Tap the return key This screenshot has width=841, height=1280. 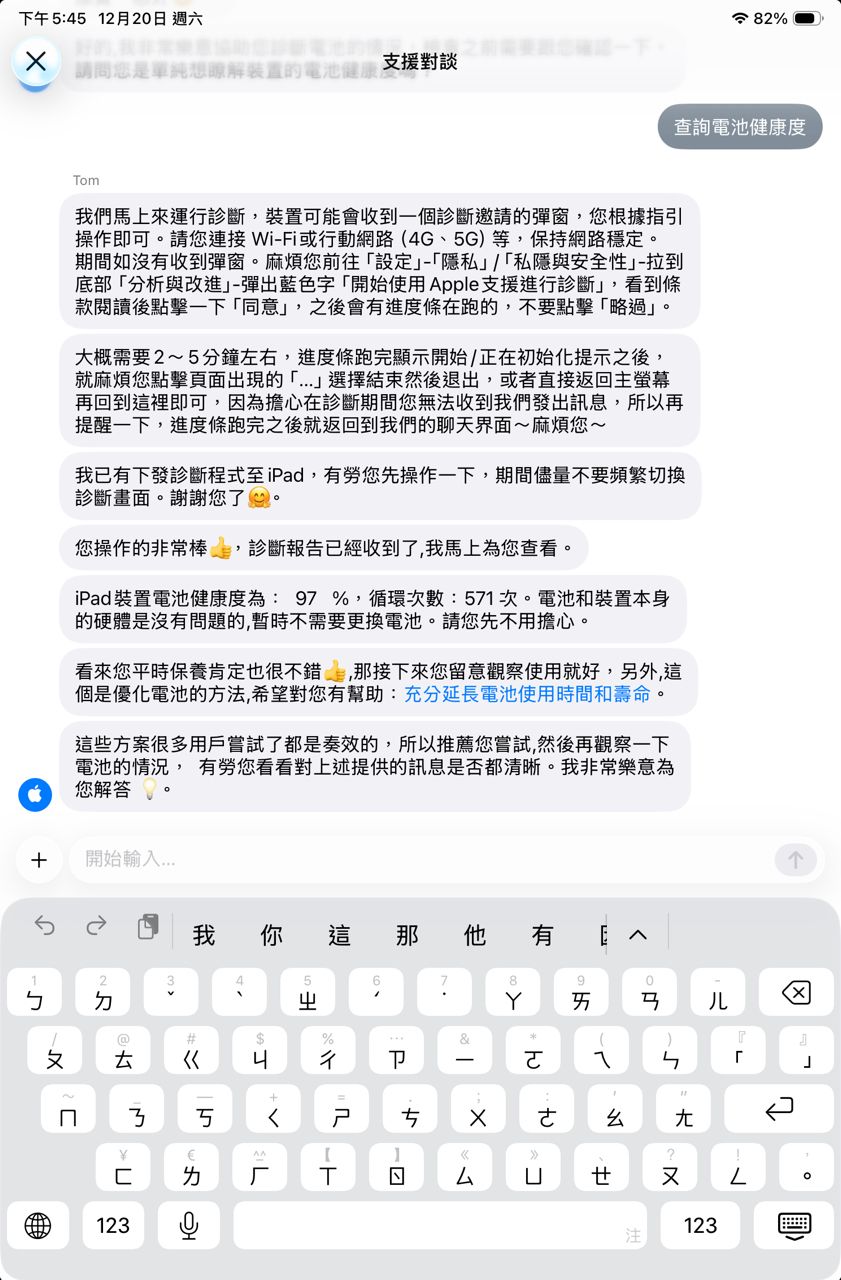(x=778, y=1109)
